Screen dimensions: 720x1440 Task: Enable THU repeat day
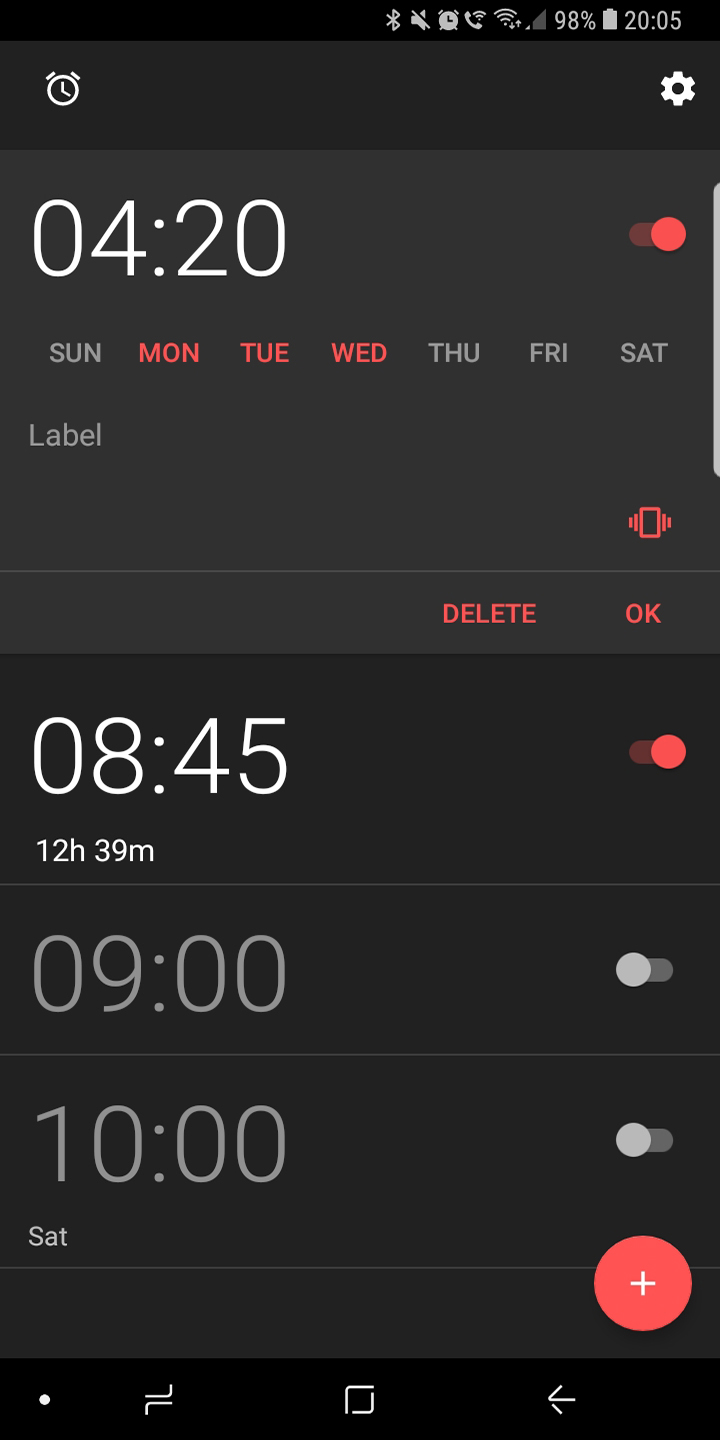[454, 353]
